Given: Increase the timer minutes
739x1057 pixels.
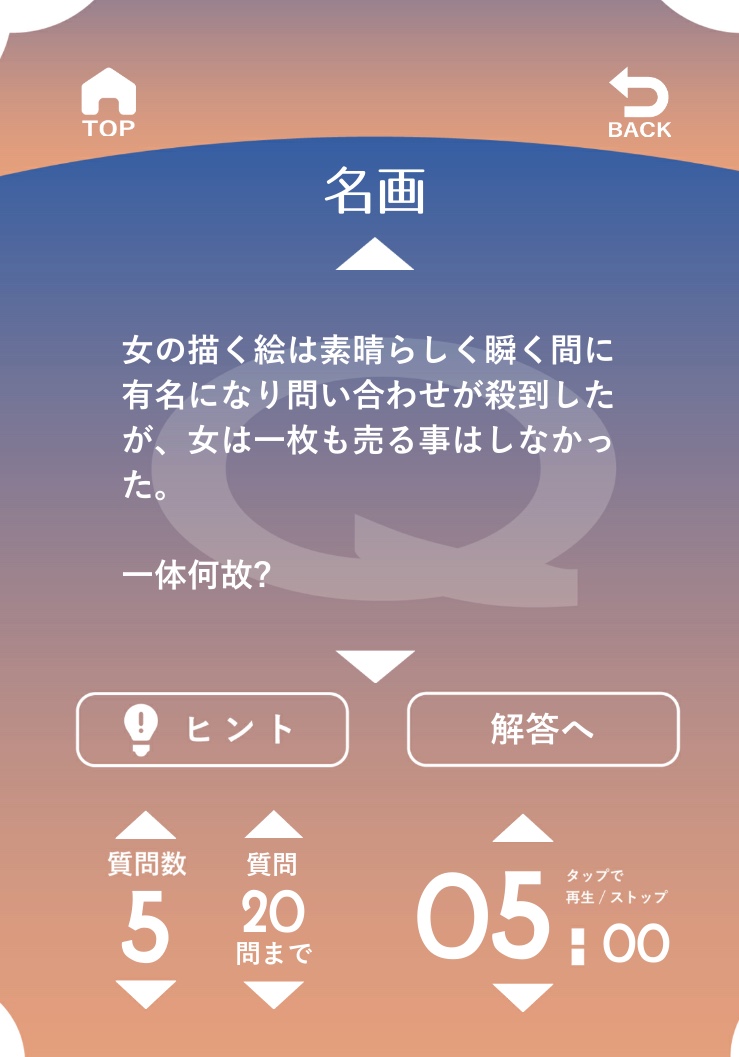Looking at the screenshot, I should [522, 828].
